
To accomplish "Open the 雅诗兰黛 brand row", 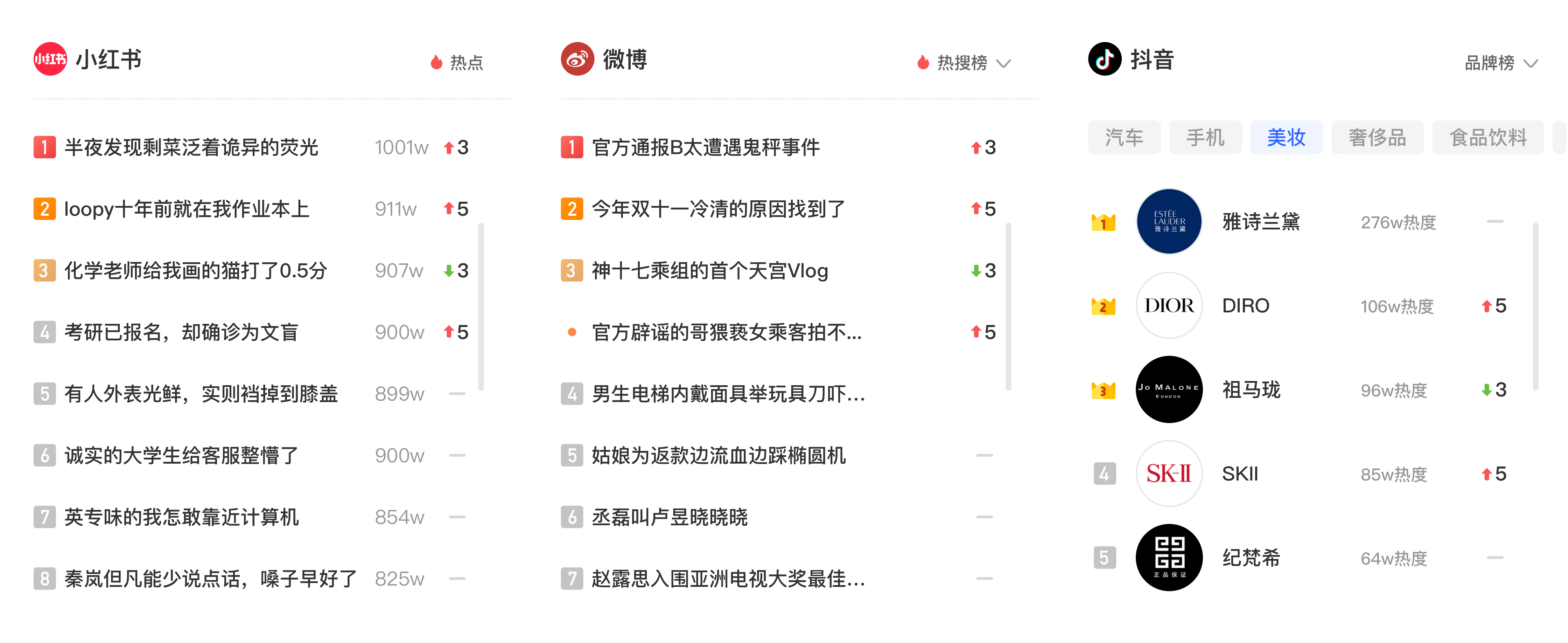I will point(1261,222).
